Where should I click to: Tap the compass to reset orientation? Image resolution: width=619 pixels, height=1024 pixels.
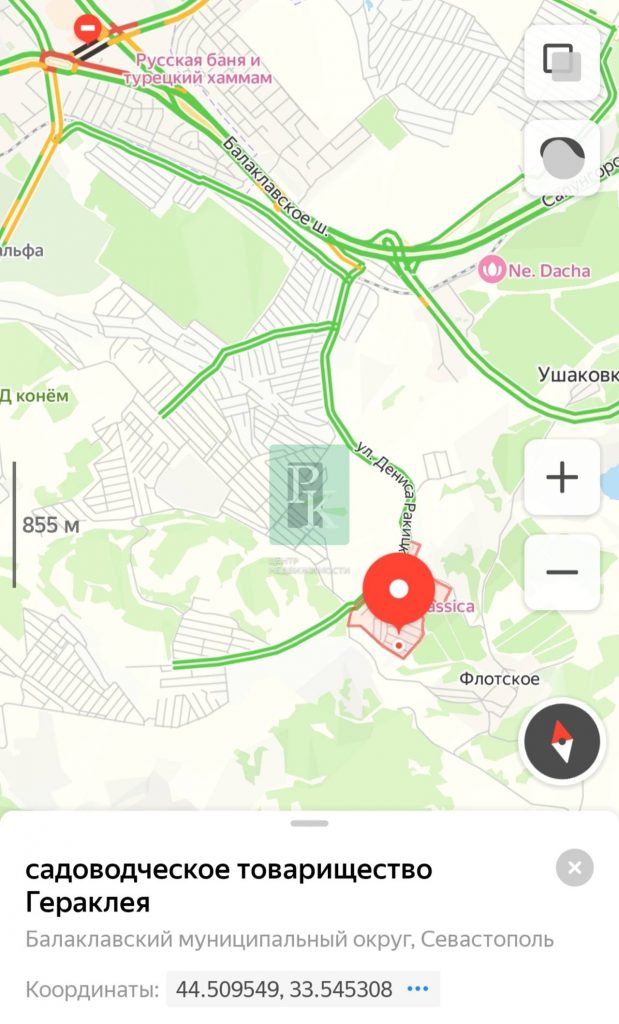click(562, 742)
